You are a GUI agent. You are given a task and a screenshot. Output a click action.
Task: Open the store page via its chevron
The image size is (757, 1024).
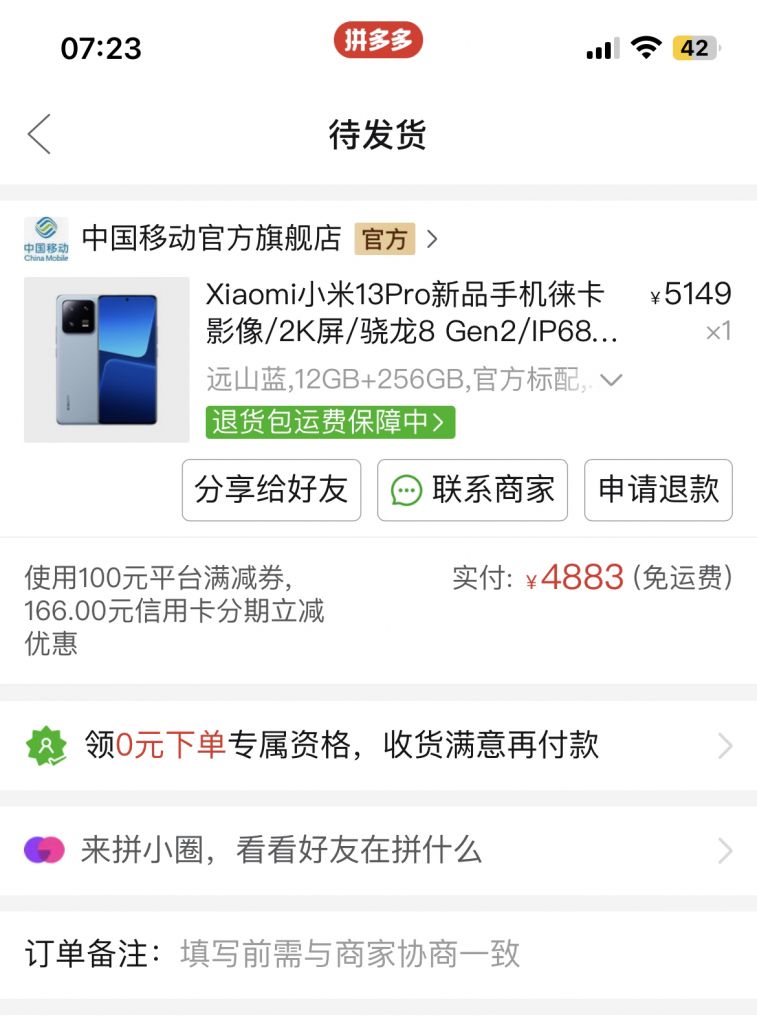pyautogui.click(x=432, y=239)
